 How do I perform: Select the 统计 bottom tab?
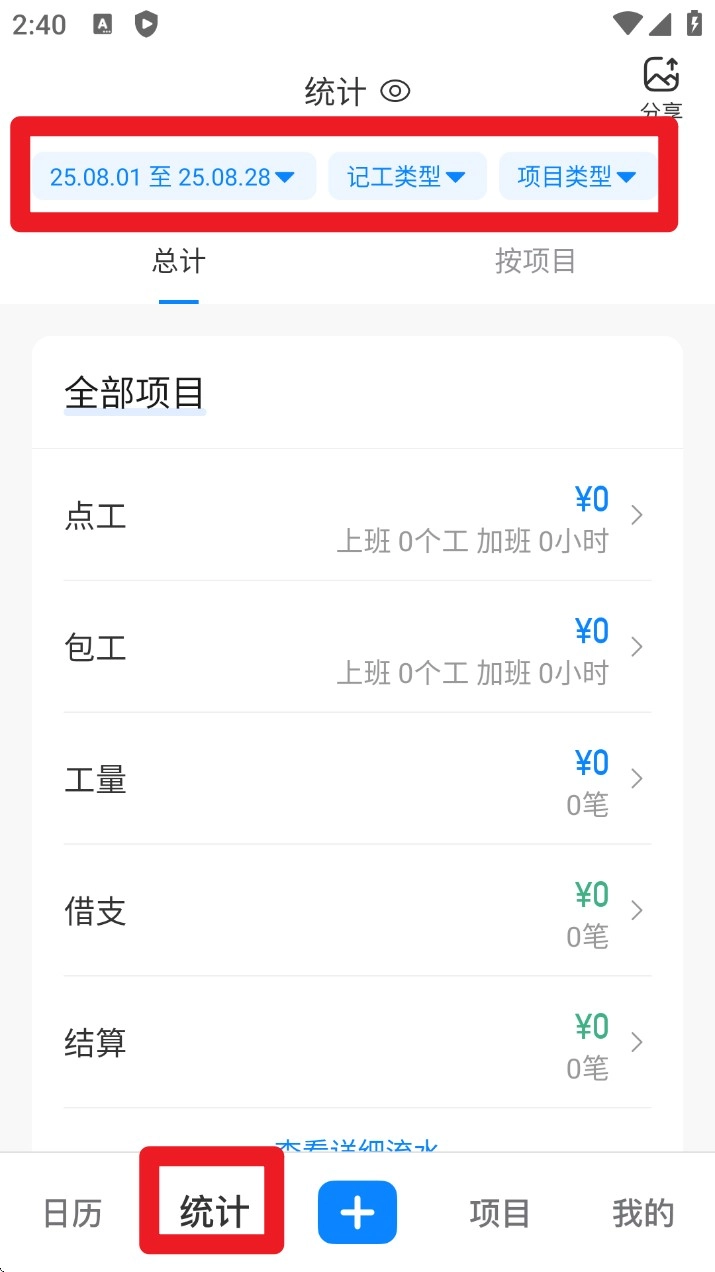tap(213, 1213)
